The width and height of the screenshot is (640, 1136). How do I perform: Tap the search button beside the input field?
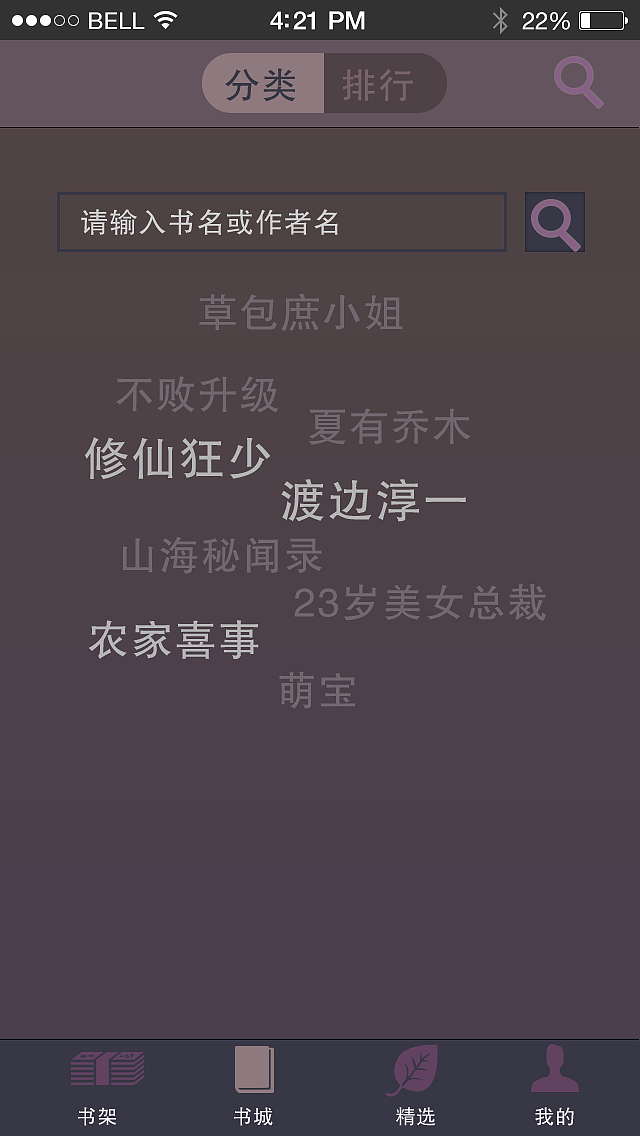pyautogui.click(x=555, y=222)
